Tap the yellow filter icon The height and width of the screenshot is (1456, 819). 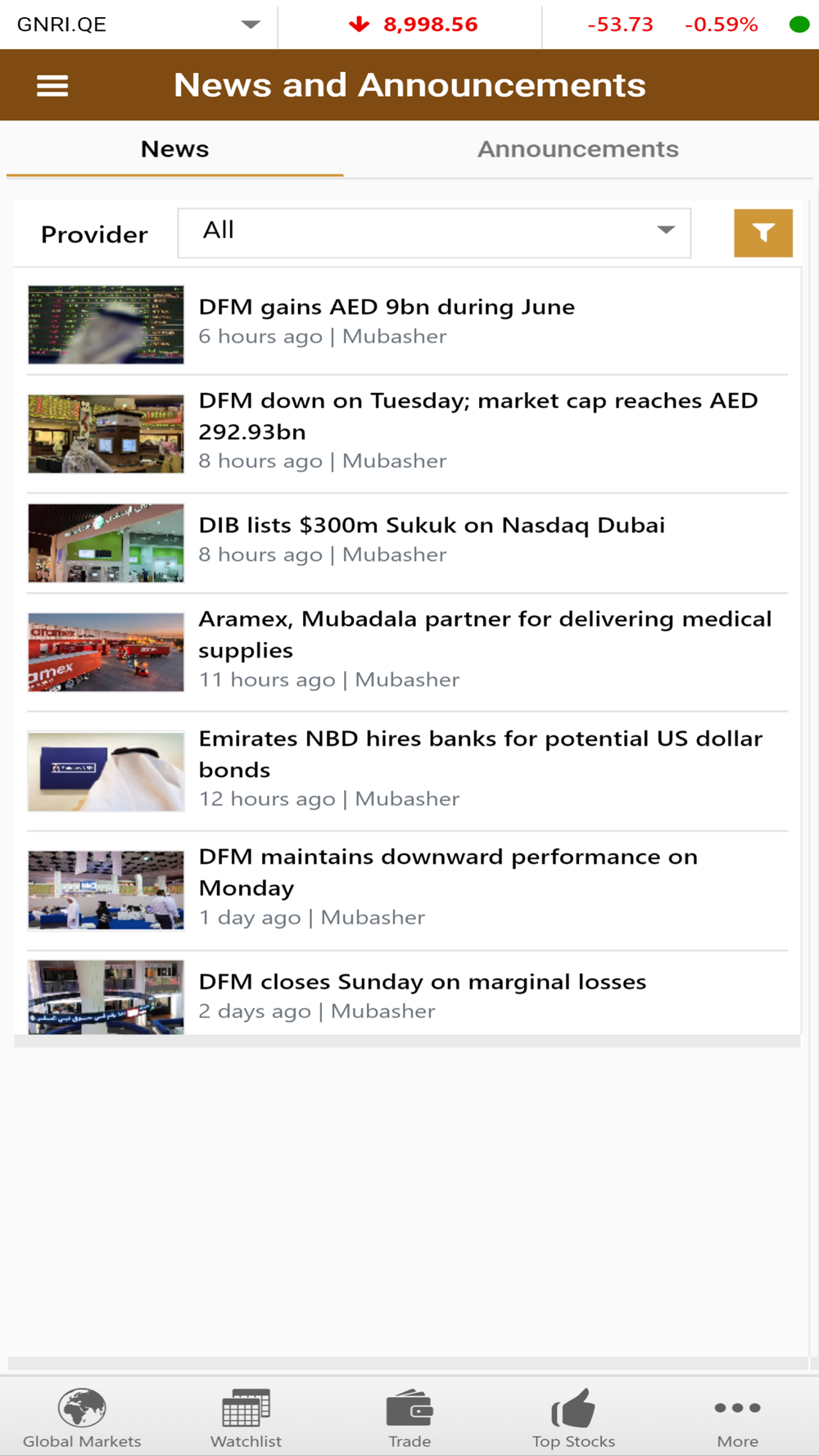[762, 233]
